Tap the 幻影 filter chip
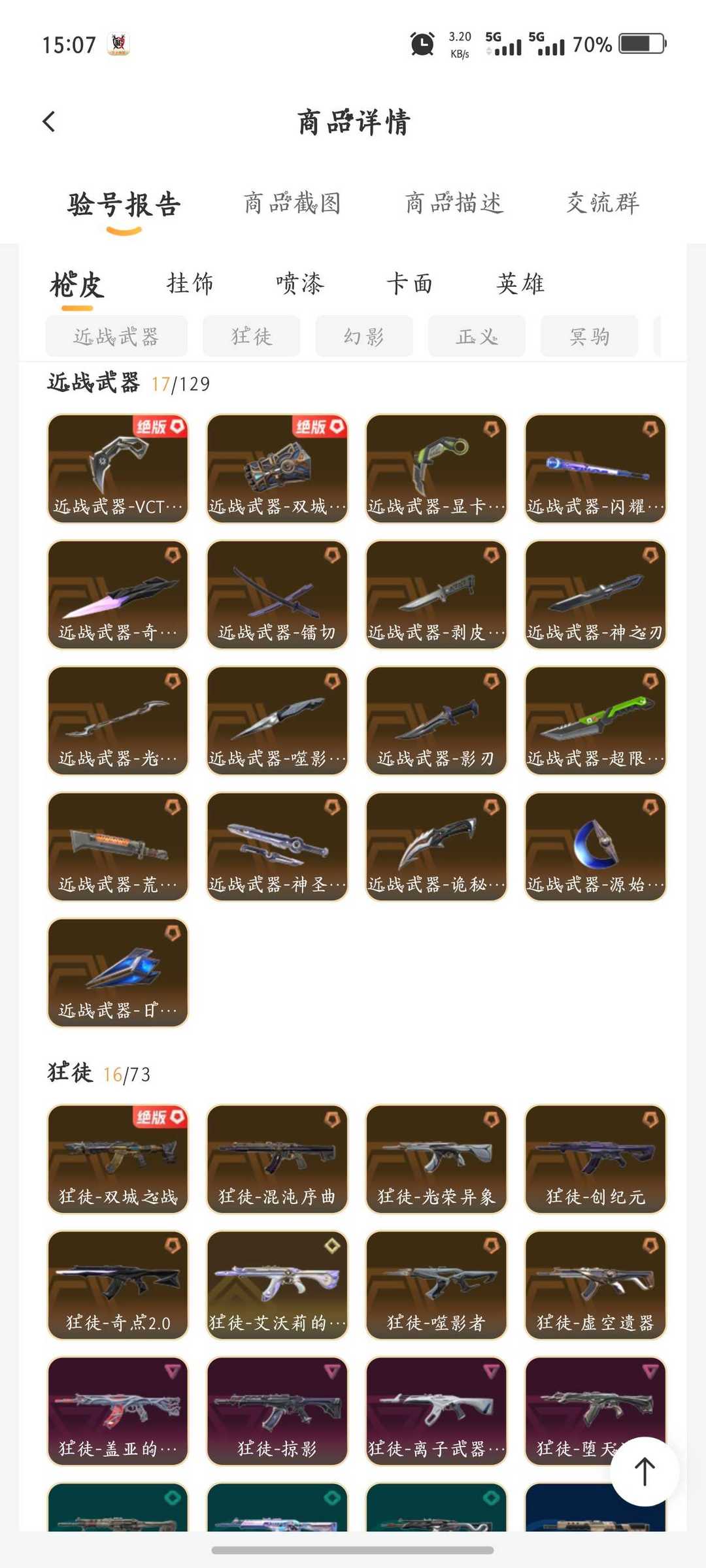The height and width of the screenshot is (1568, 706). click(364, 336)
